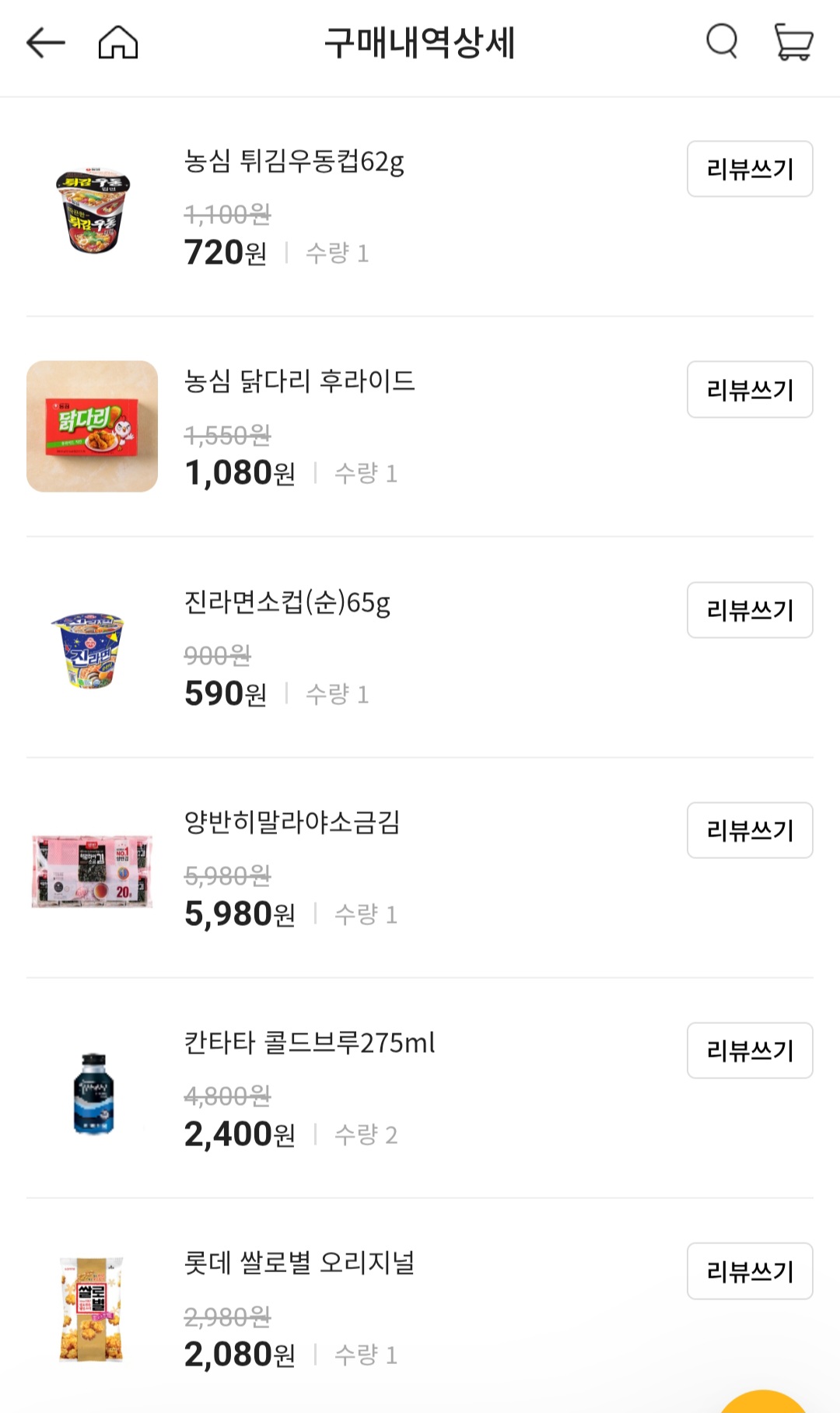
Task: Open search with the magnifier icon
Action: [721, 43]
